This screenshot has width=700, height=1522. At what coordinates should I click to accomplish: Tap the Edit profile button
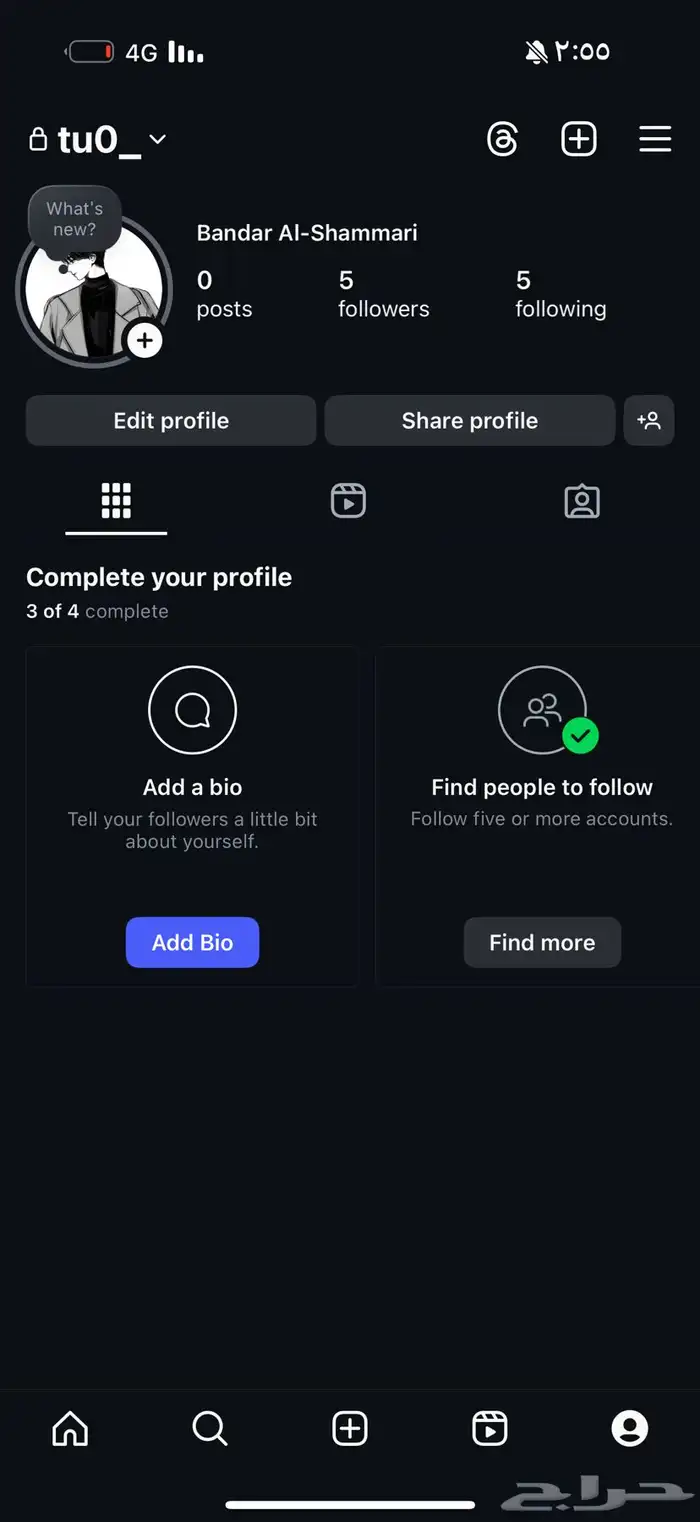click(x=171, y=421)
